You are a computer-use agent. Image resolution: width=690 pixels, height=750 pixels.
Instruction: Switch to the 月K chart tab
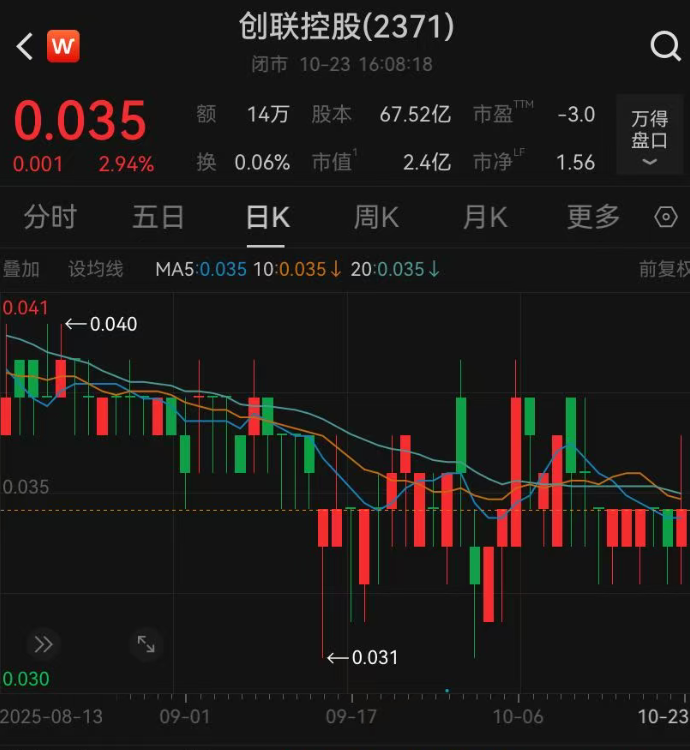point(485,217)
